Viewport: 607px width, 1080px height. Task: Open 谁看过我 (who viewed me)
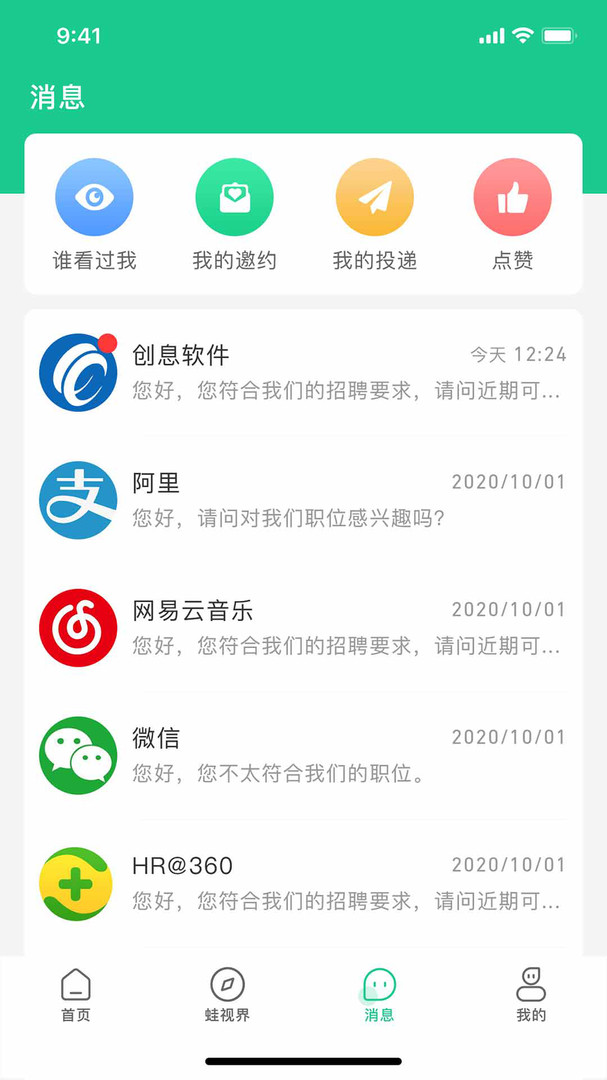click(x=94, y=215)
